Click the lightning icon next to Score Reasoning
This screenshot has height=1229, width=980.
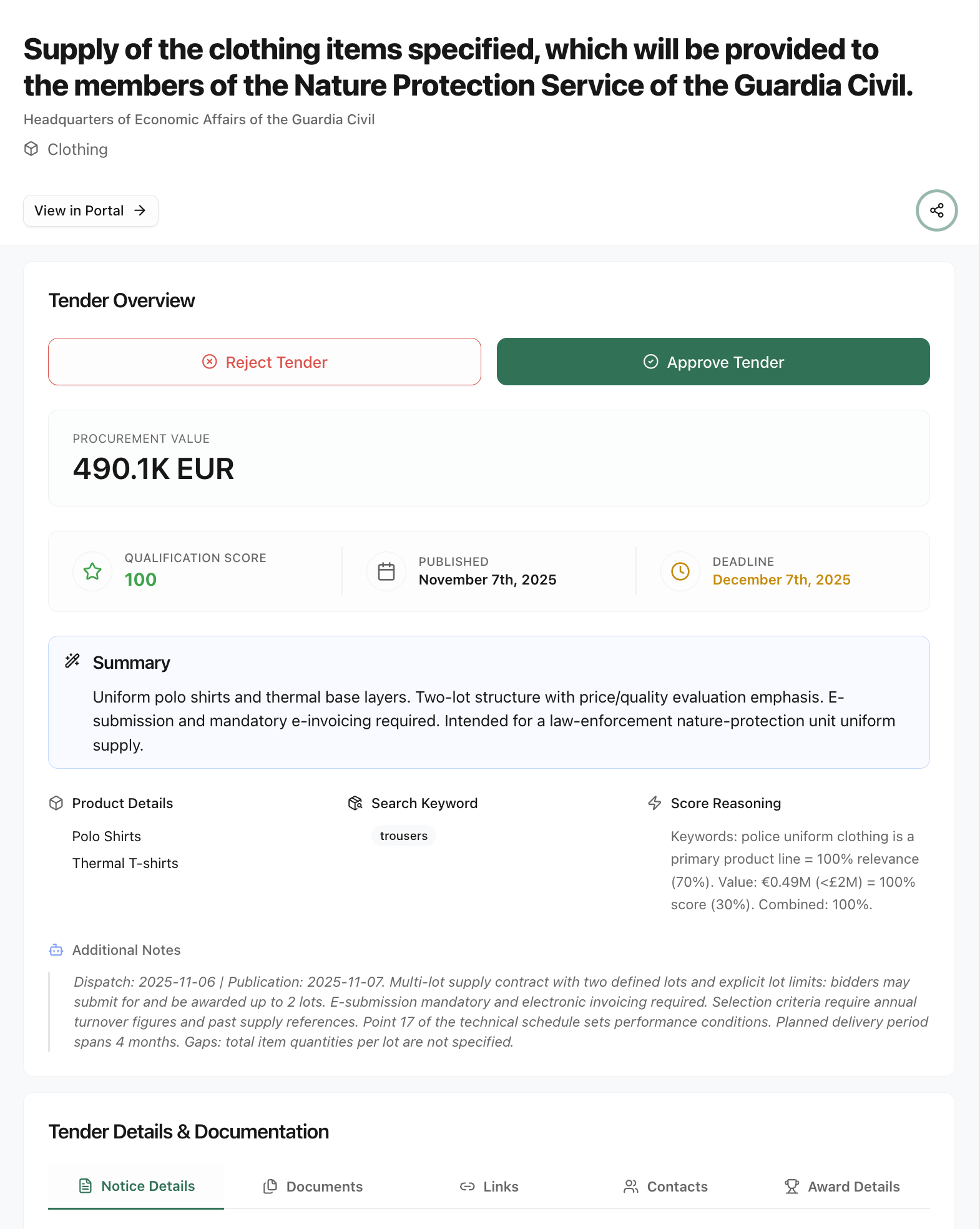(654, 804)
